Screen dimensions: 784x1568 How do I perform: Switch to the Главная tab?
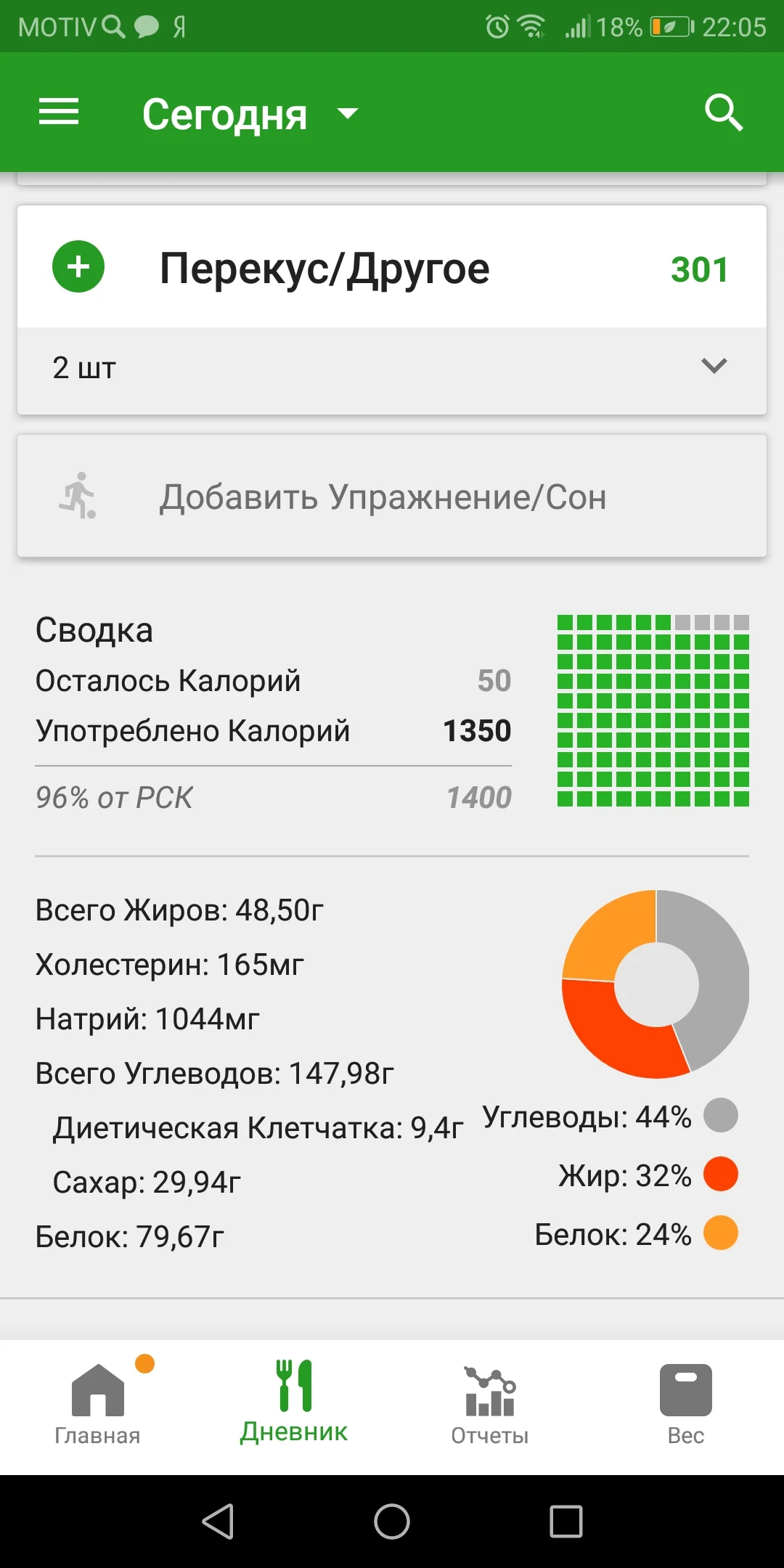click(x=98, y=1402)
